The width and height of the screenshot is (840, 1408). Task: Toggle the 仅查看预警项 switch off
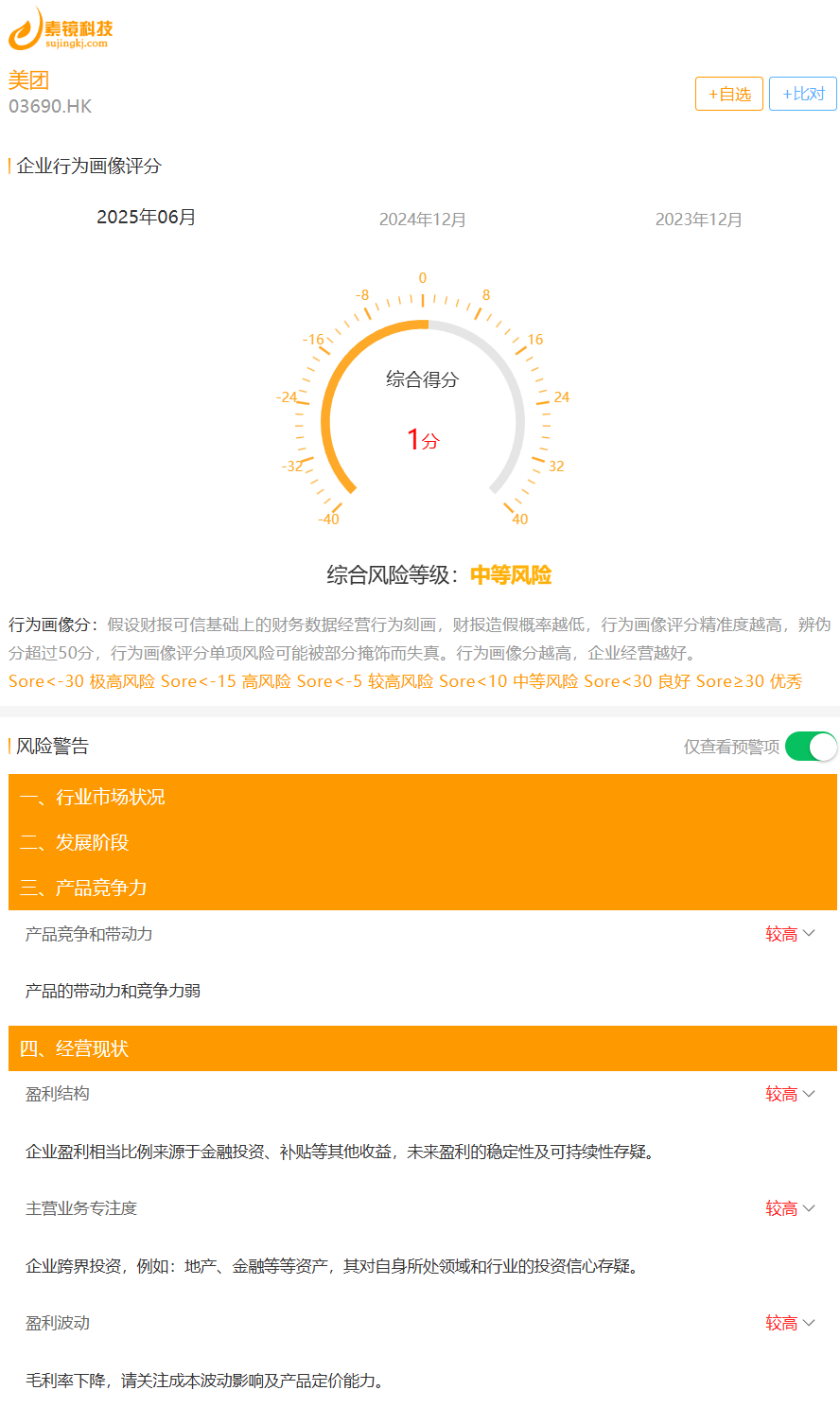tap(812, 747)
